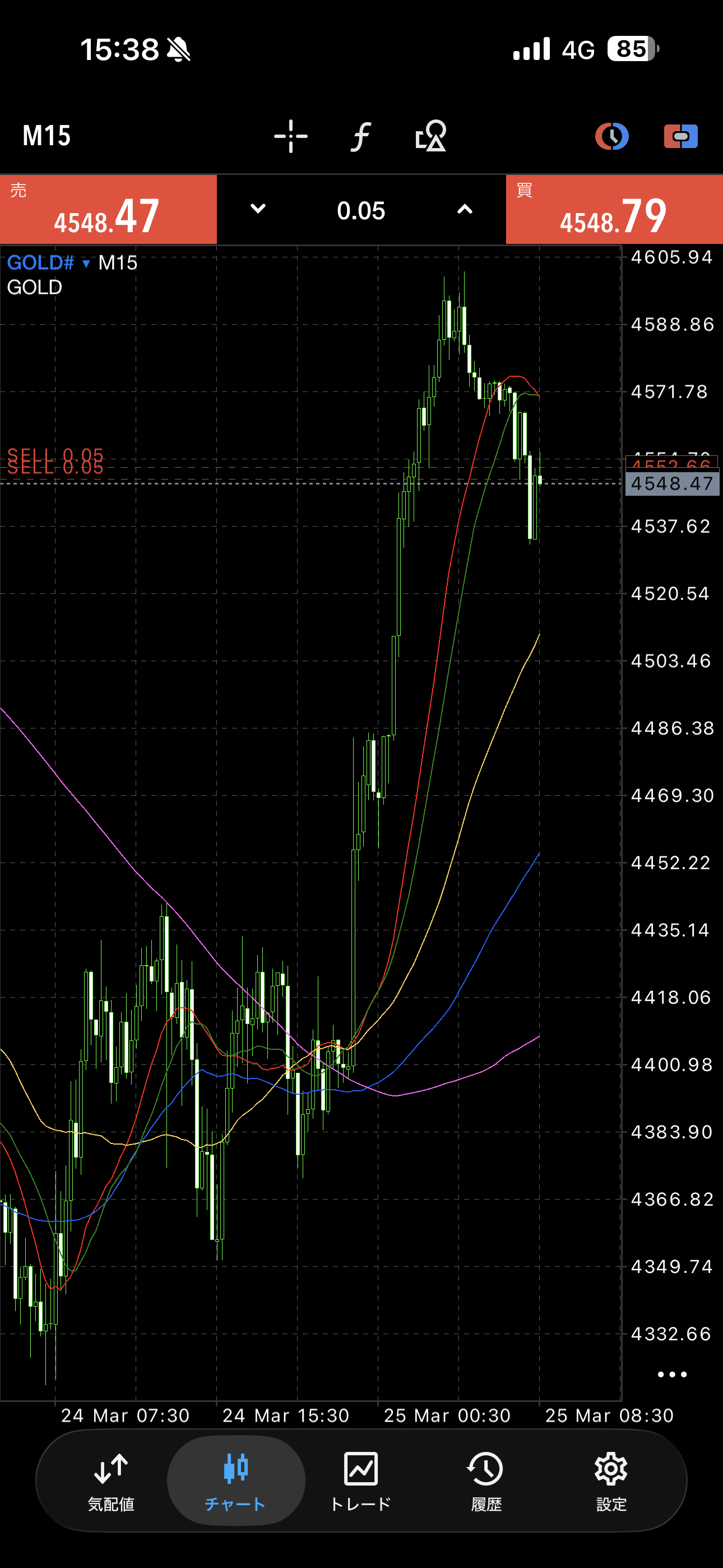
Task: Change the M15 chart timeframe
Action: (47, 136)
